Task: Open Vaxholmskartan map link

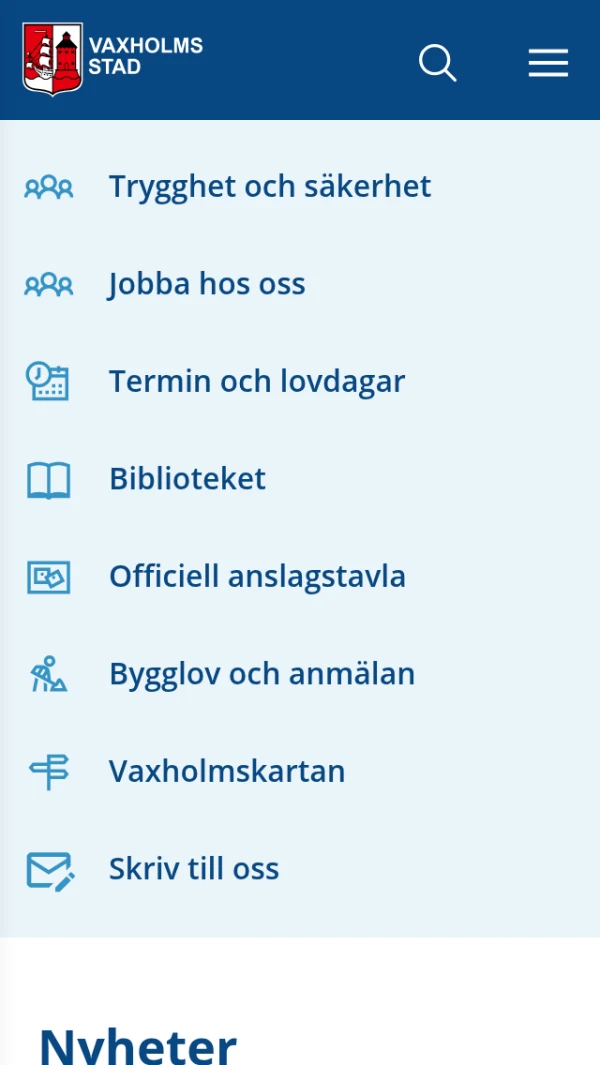Action: coord(227,771)
